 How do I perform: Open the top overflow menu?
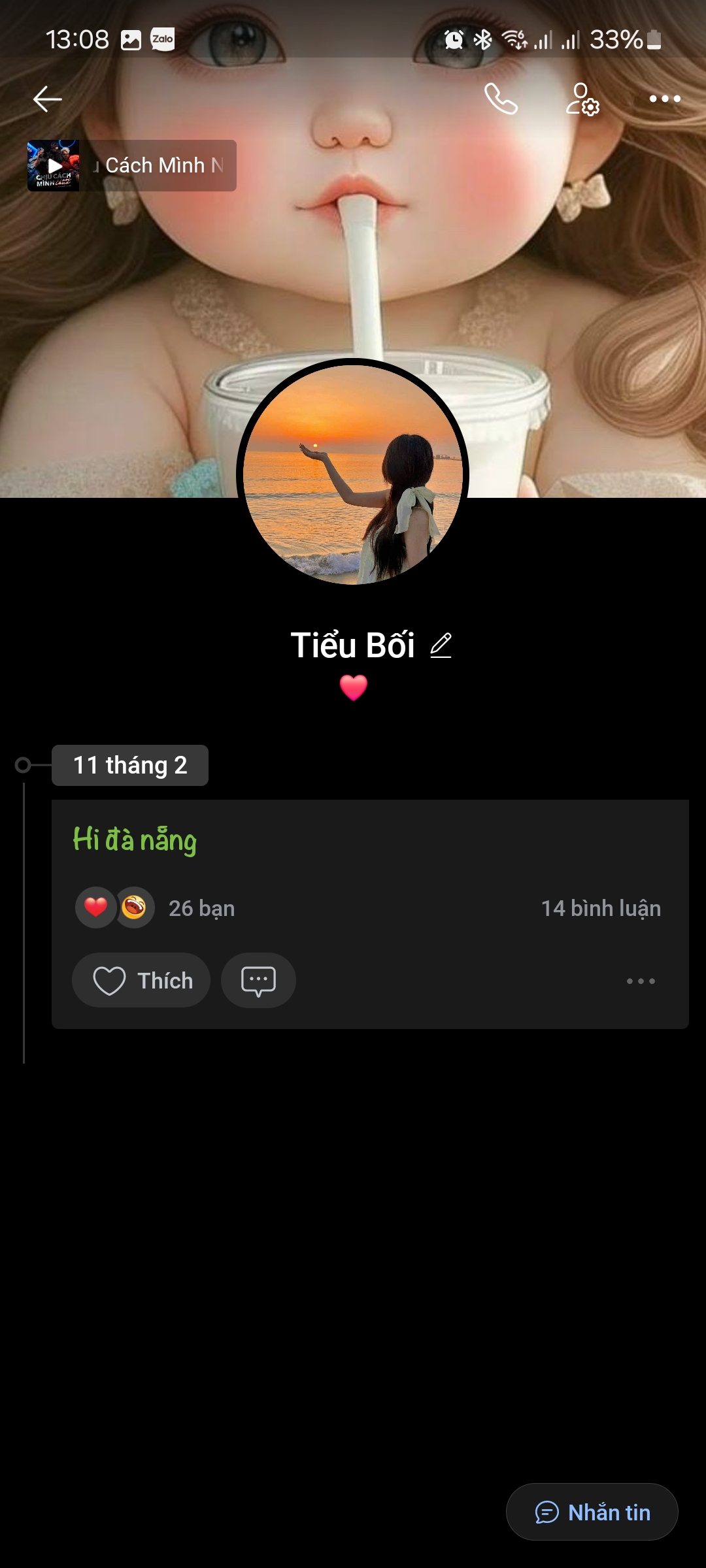click(665, 99)
